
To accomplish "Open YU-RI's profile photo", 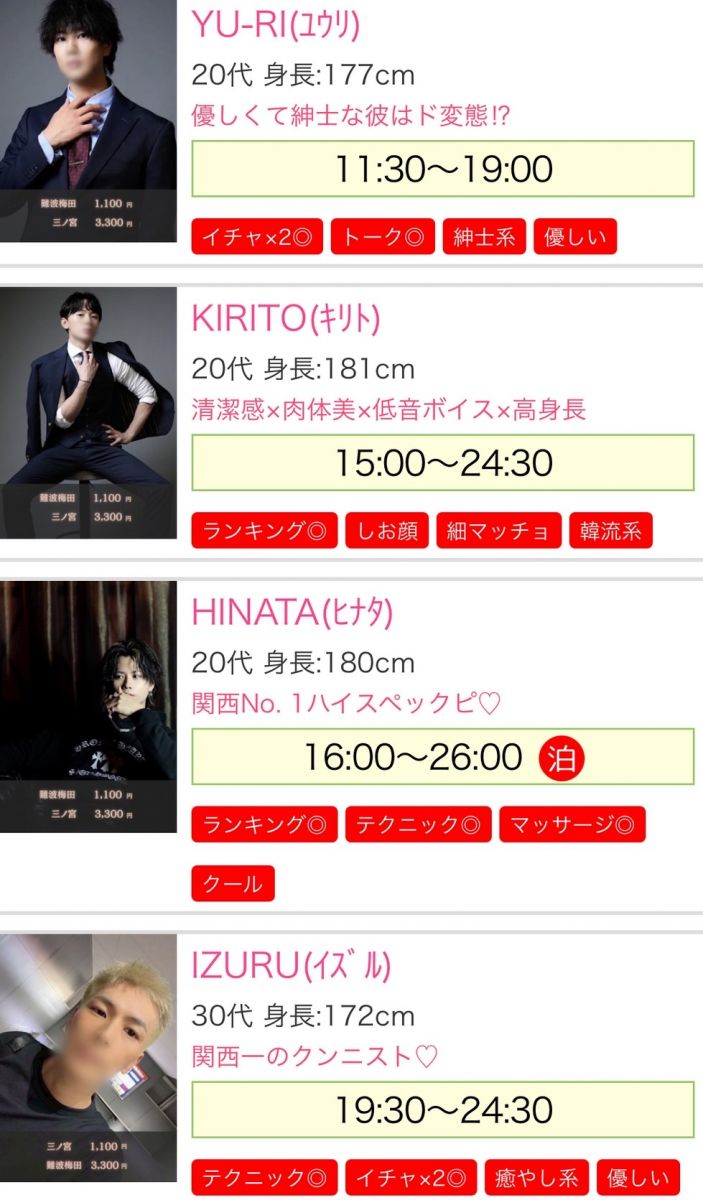I will 88,120.
